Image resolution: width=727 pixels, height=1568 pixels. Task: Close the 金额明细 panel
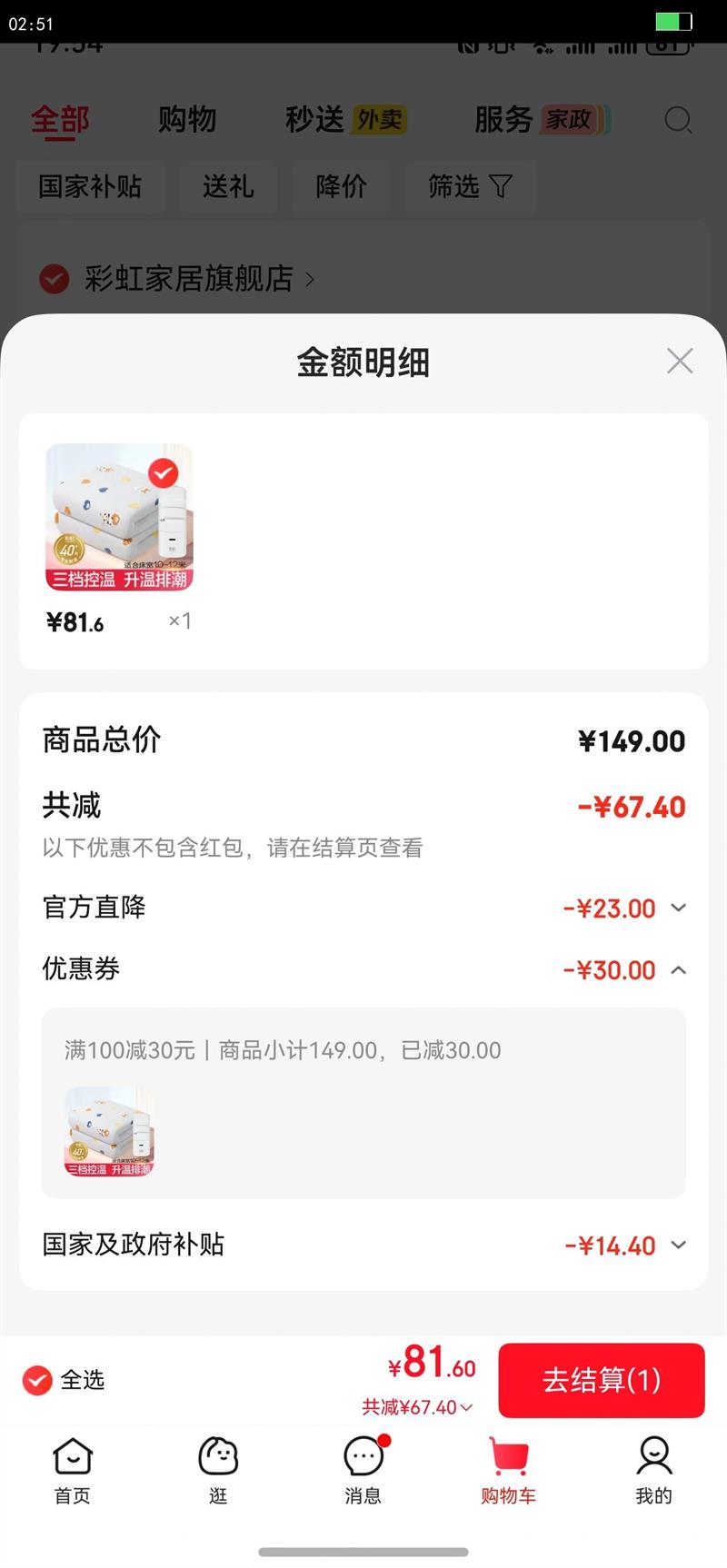tap(679, 362)
